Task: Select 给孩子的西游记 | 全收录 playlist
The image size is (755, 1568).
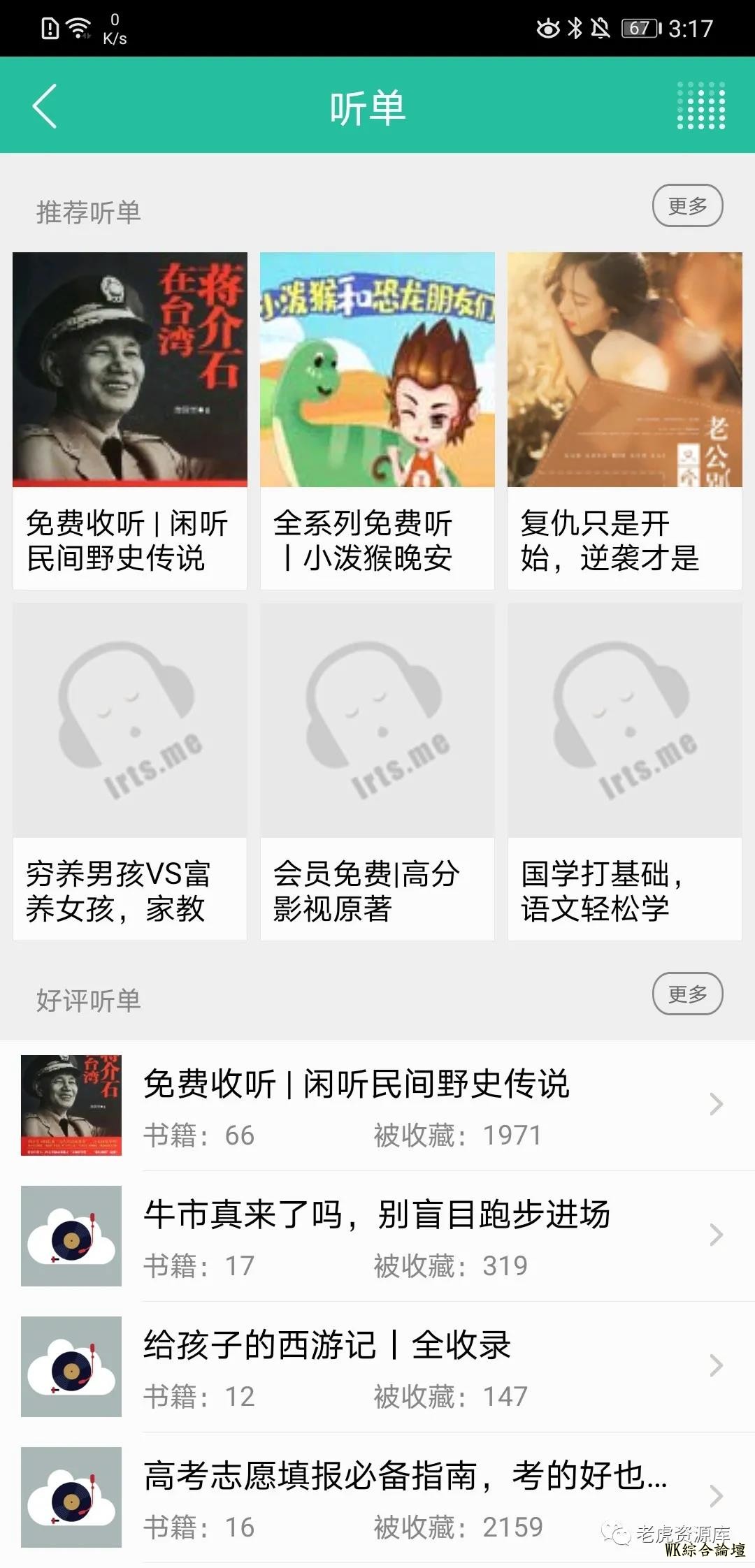Action: 377,1367
